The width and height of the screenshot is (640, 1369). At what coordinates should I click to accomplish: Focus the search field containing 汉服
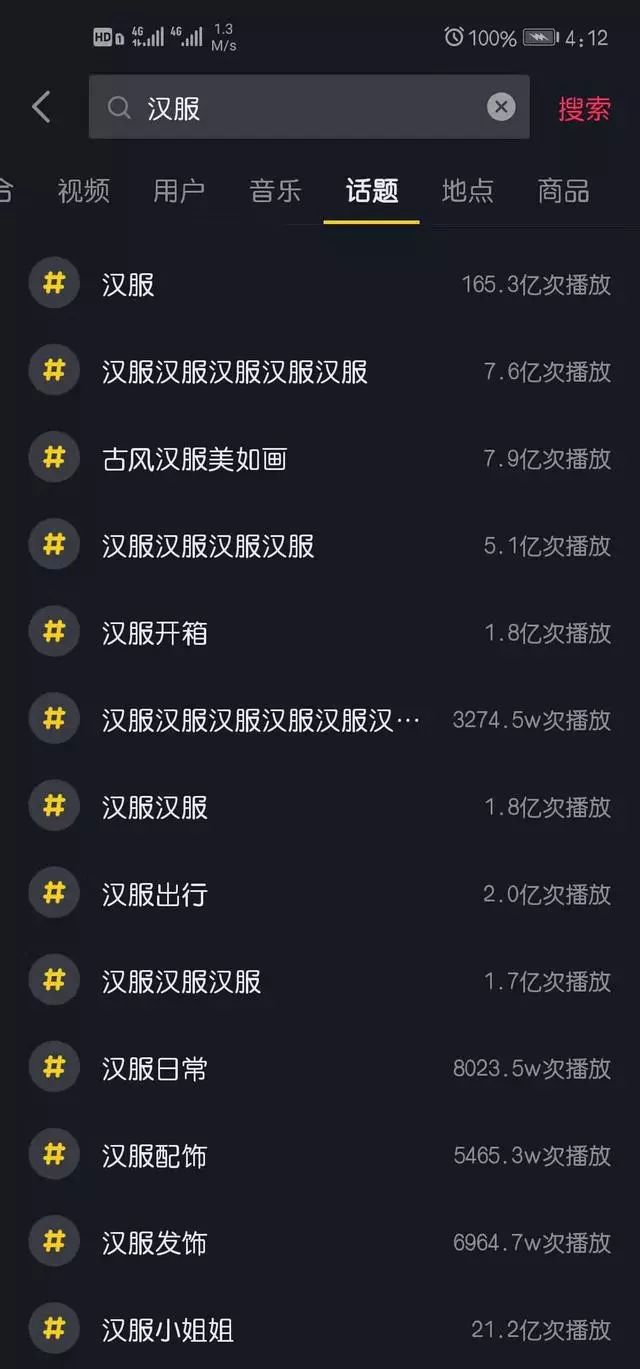tap(309, 107)
